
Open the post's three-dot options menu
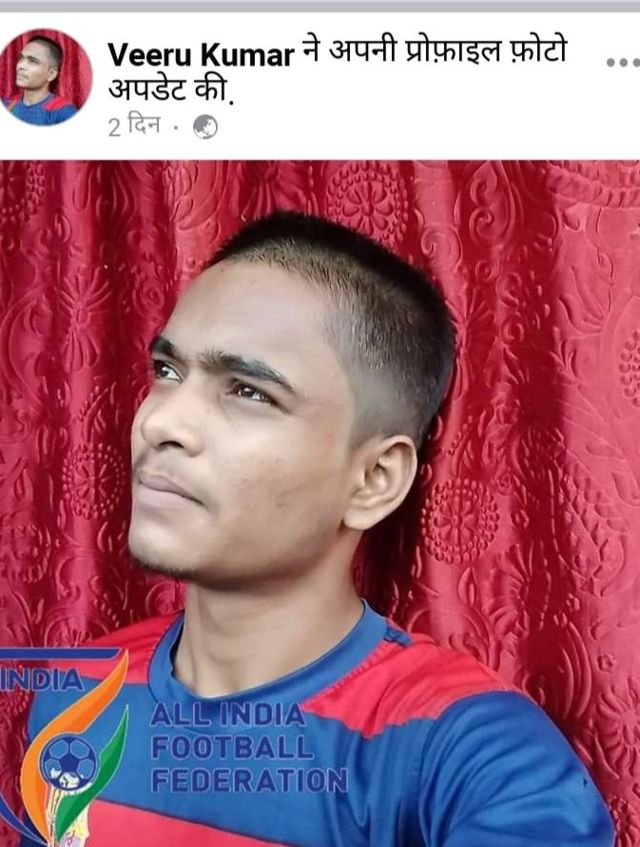click(622, 62)
